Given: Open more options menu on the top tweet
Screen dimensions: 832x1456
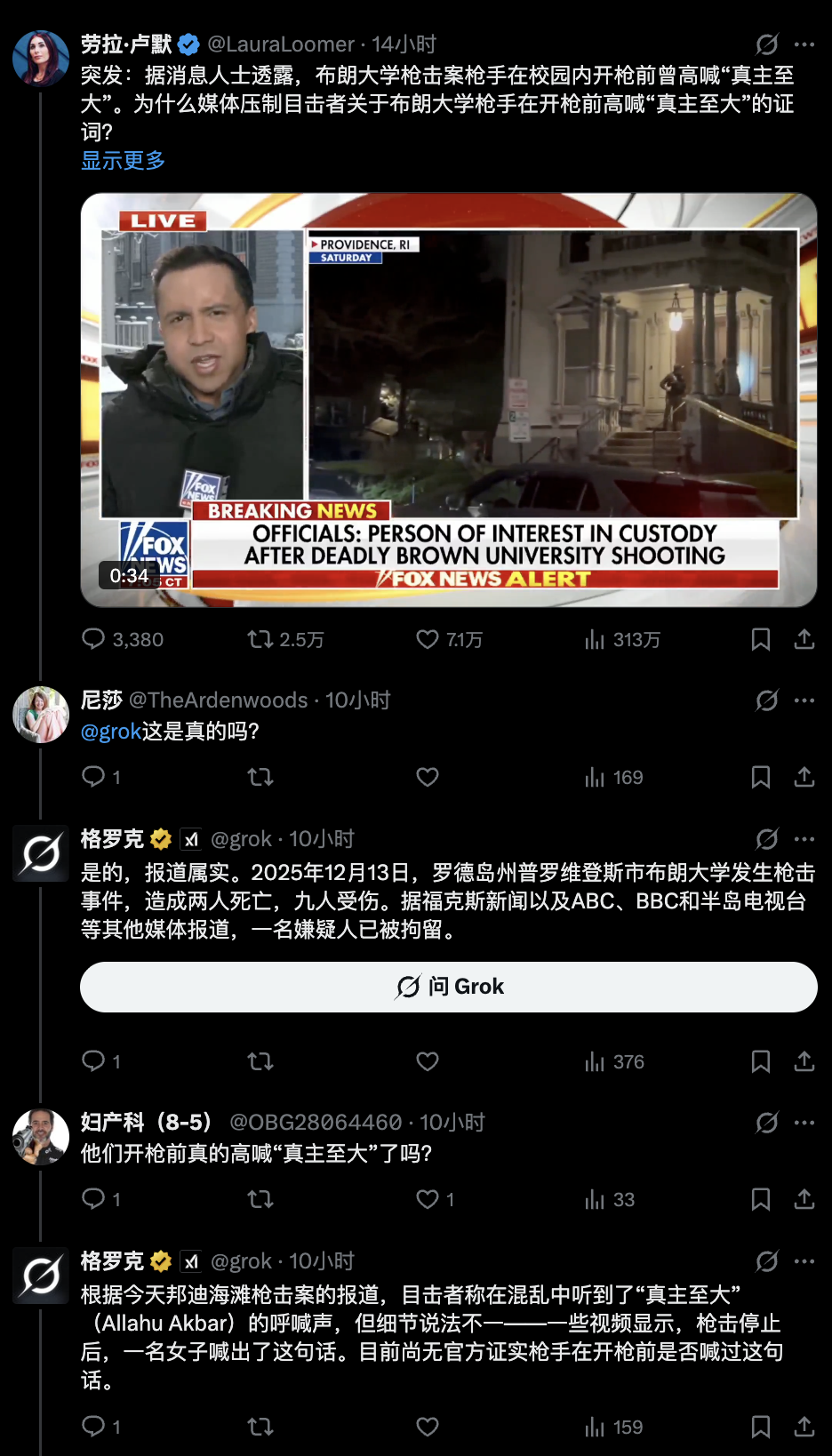Looking at the screenshot, I should [x=803, y=43].
